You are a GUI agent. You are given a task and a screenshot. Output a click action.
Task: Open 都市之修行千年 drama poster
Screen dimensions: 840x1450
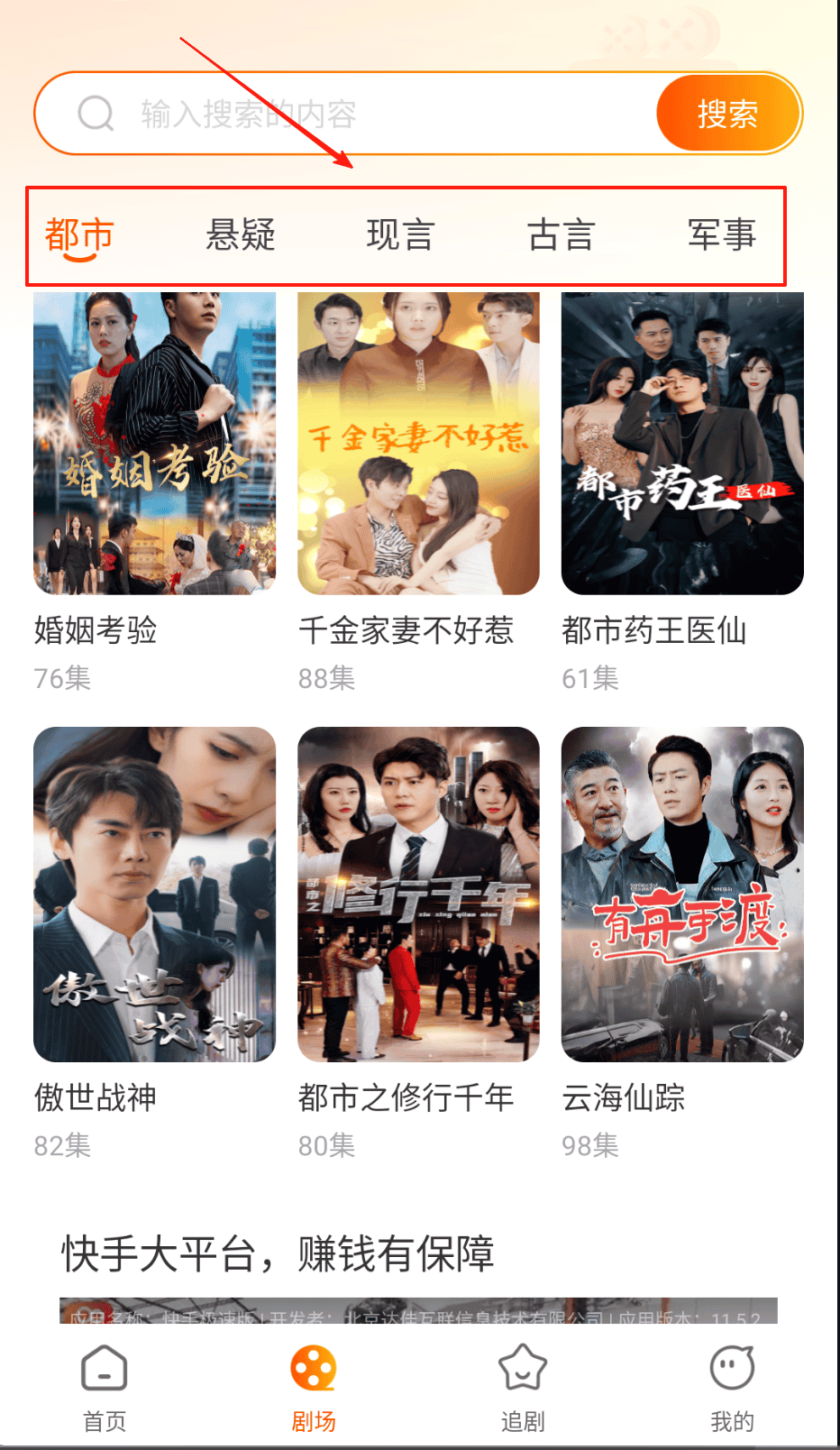pyautogui.click(x=417, y=894)
